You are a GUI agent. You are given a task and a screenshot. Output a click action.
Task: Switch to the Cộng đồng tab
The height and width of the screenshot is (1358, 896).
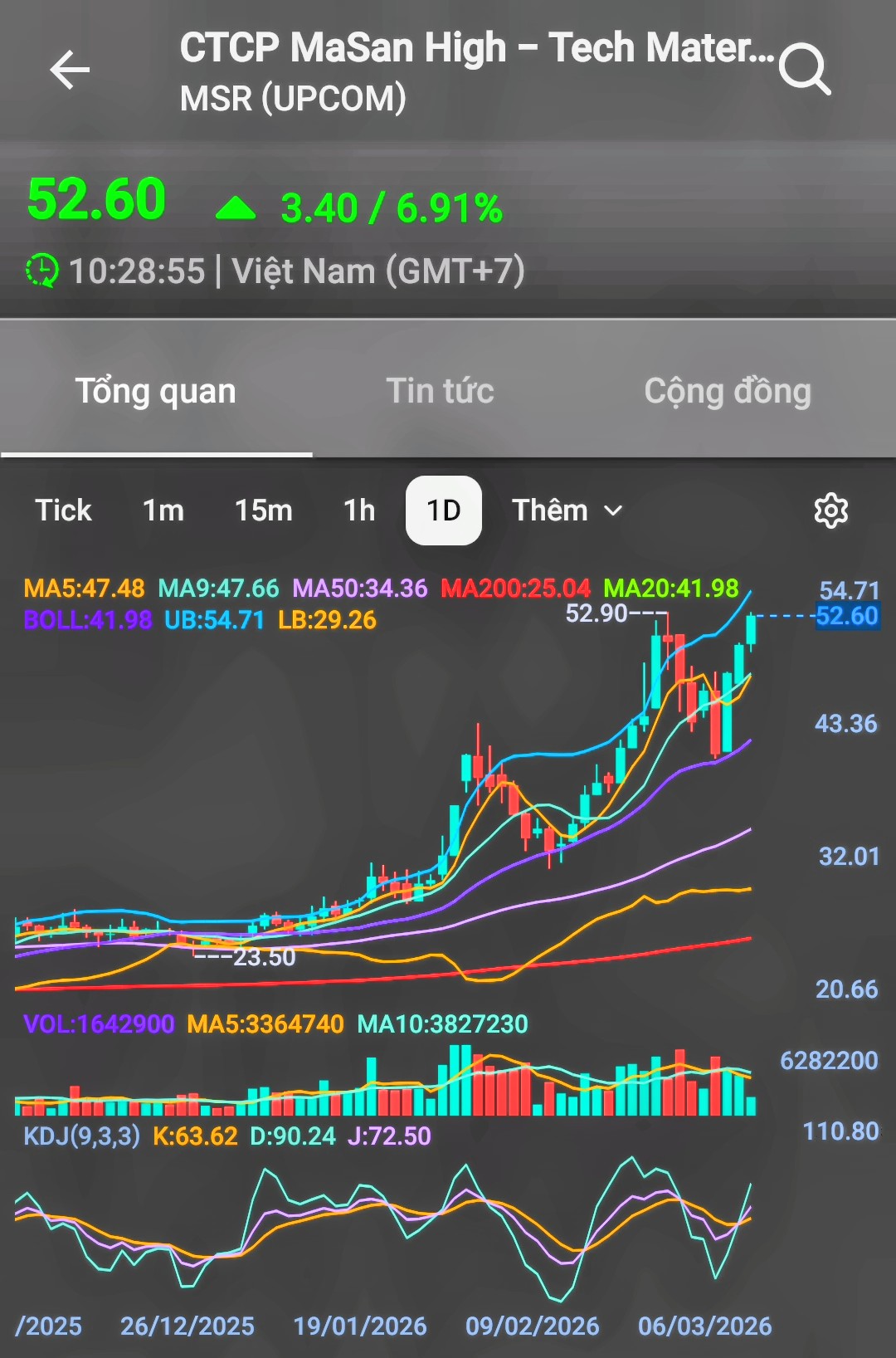pyautogui.click(x=728, y=391)
